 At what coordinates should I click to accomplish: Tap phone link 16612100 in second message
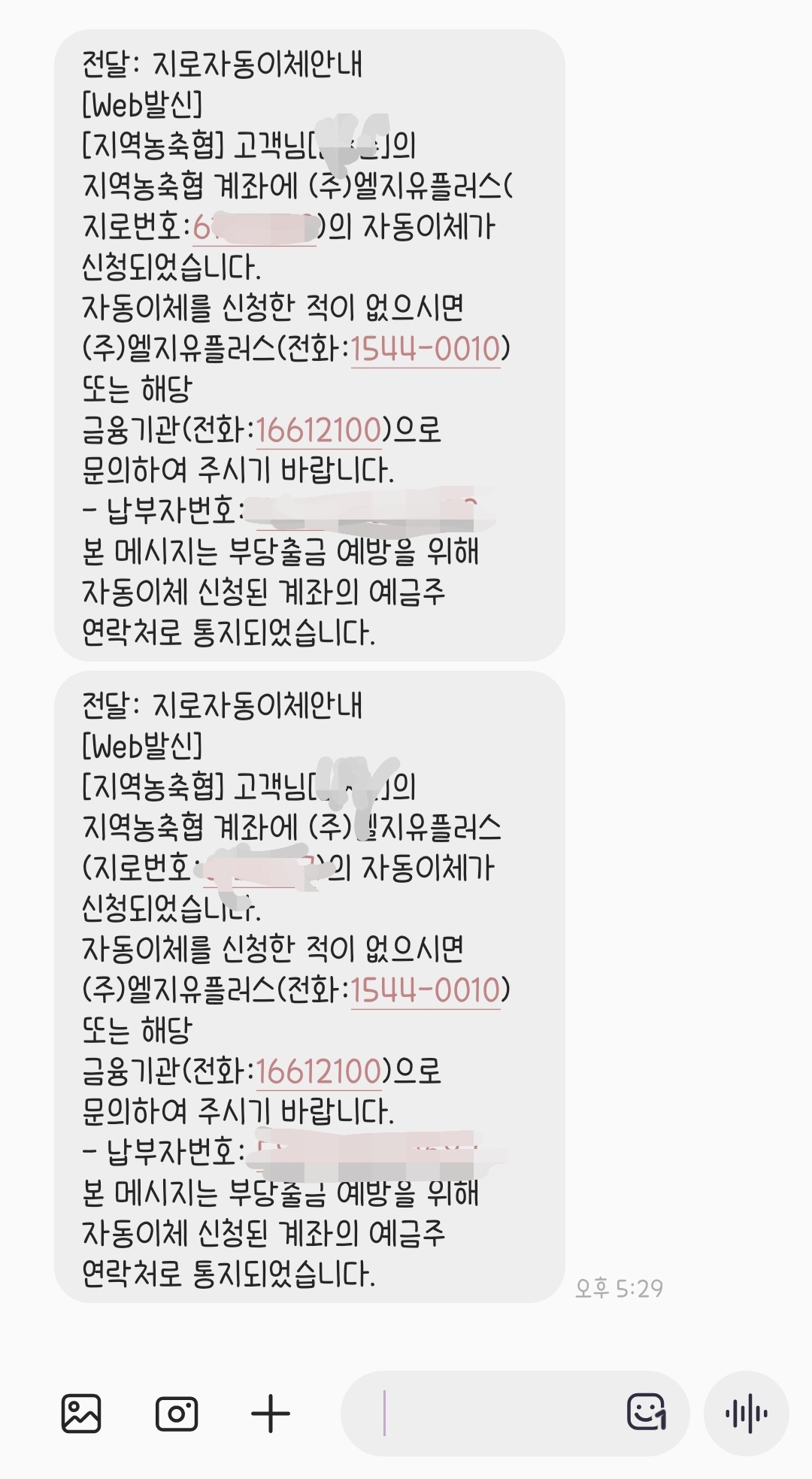click(319, 1071)
